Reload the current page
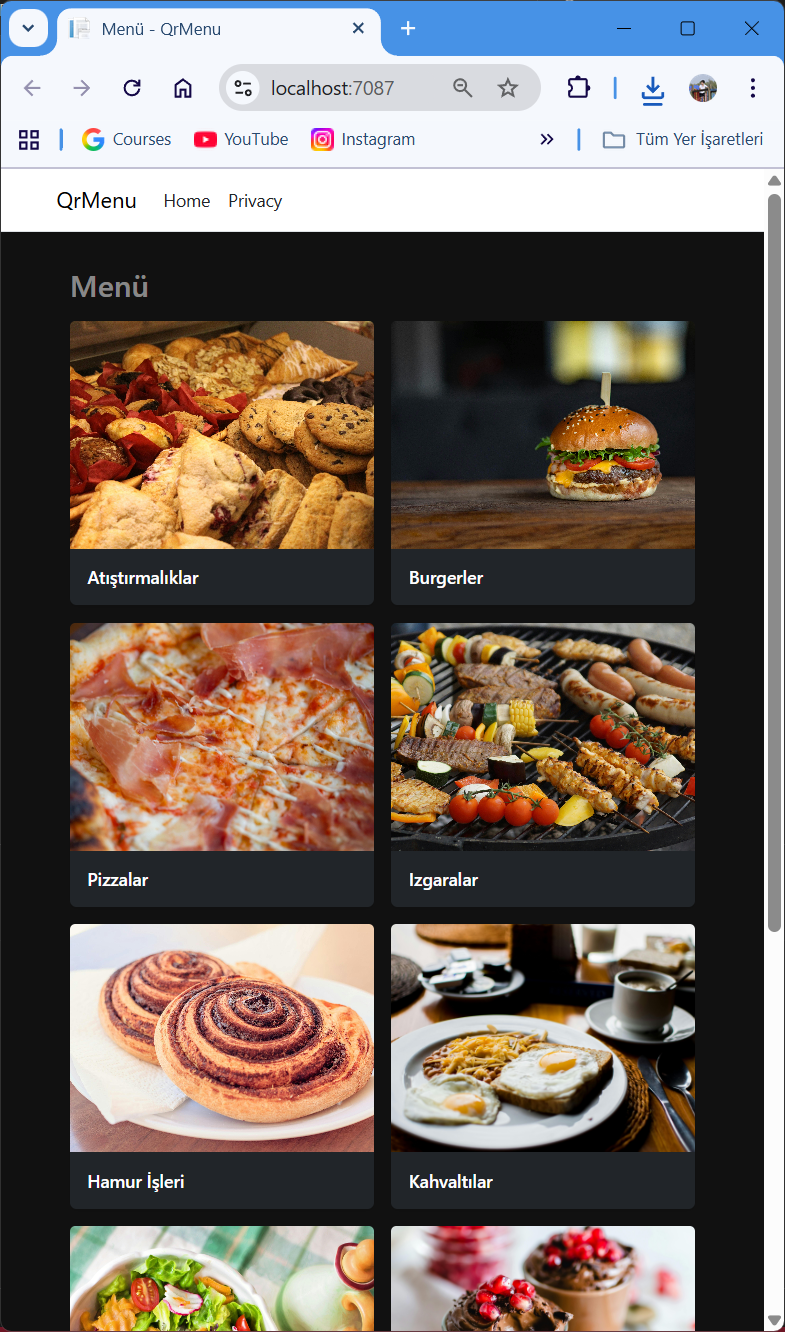The width and height of the screenshot is (785, 1332). coord(132,88)
